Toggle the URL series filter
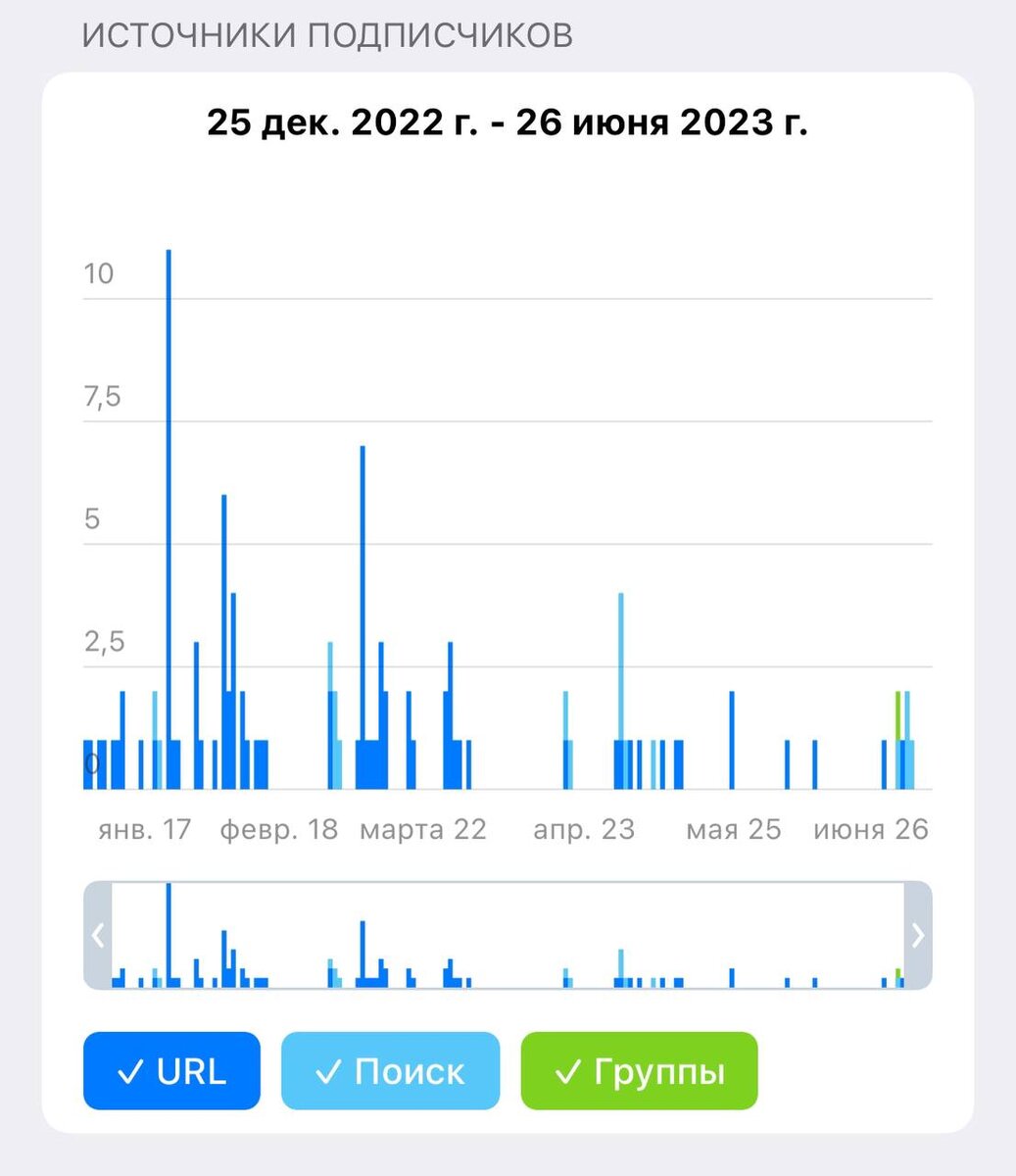 pyautogui.click(x=171, y=1071)
